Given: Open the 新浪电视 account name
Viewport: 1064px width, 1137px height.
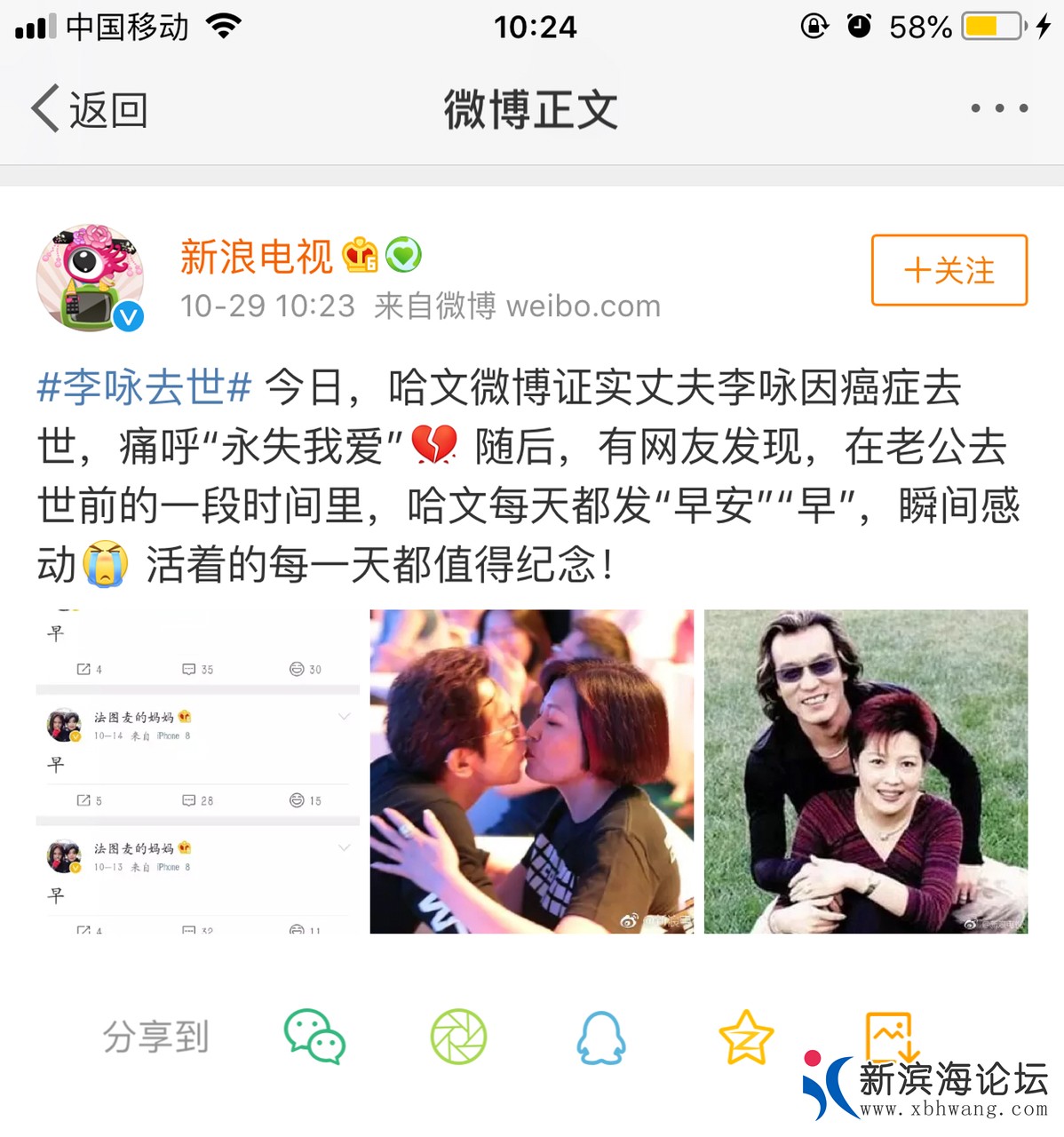Looking at the screenshot, I should click(256, 257).
